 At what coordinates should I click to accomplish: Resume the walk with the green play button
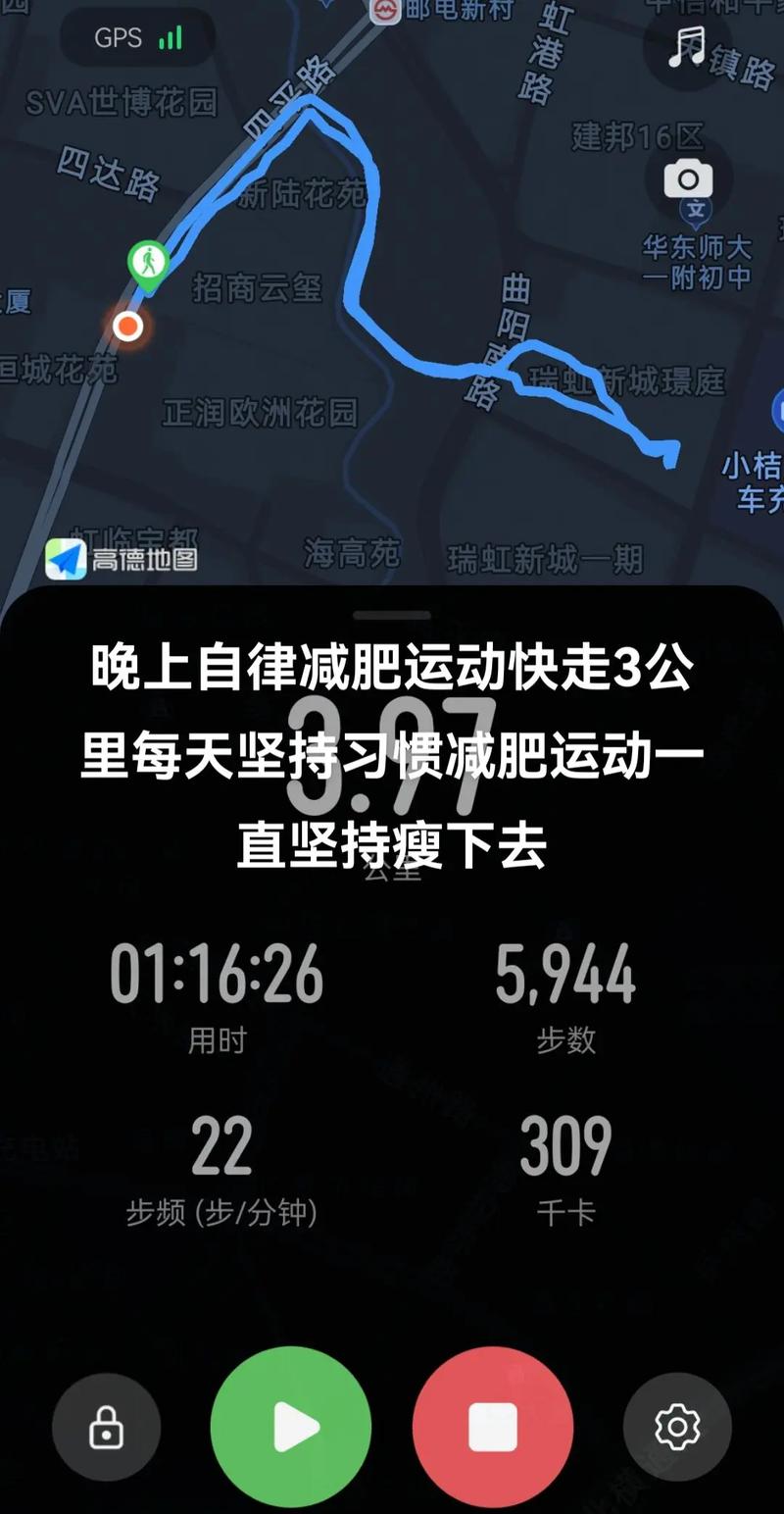(x=291, y=1427)
